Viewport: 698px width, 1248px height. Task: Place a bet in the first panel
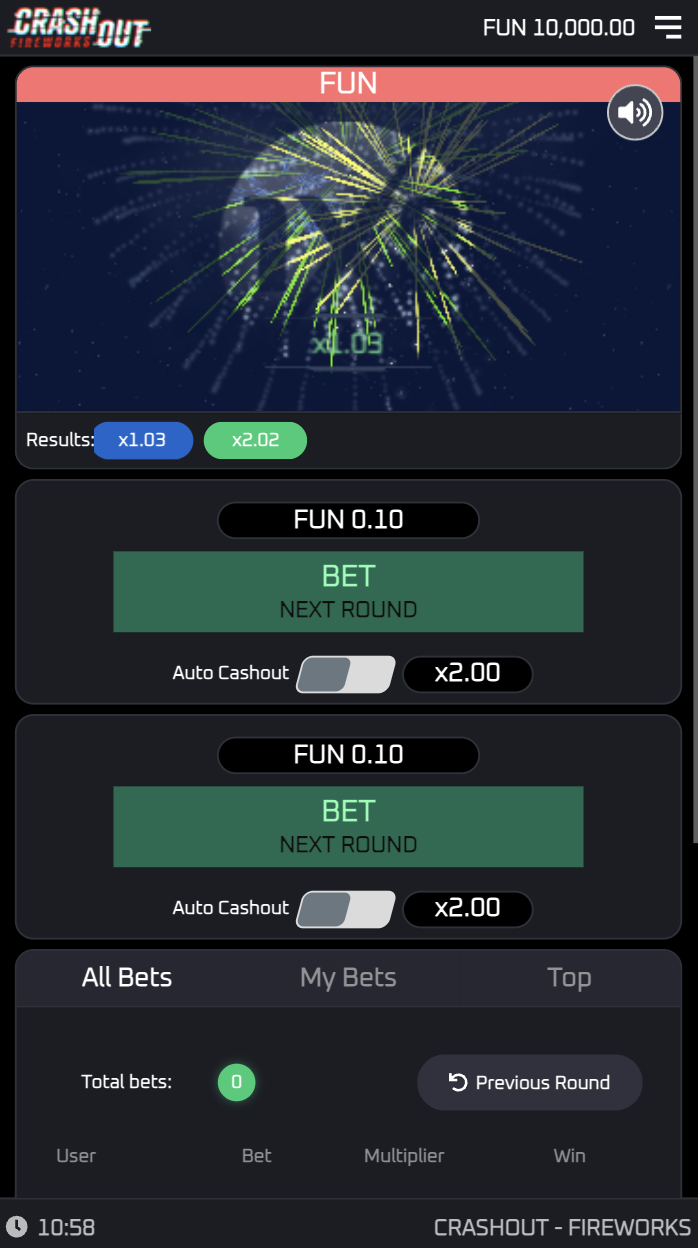click(x=348, y=592)
